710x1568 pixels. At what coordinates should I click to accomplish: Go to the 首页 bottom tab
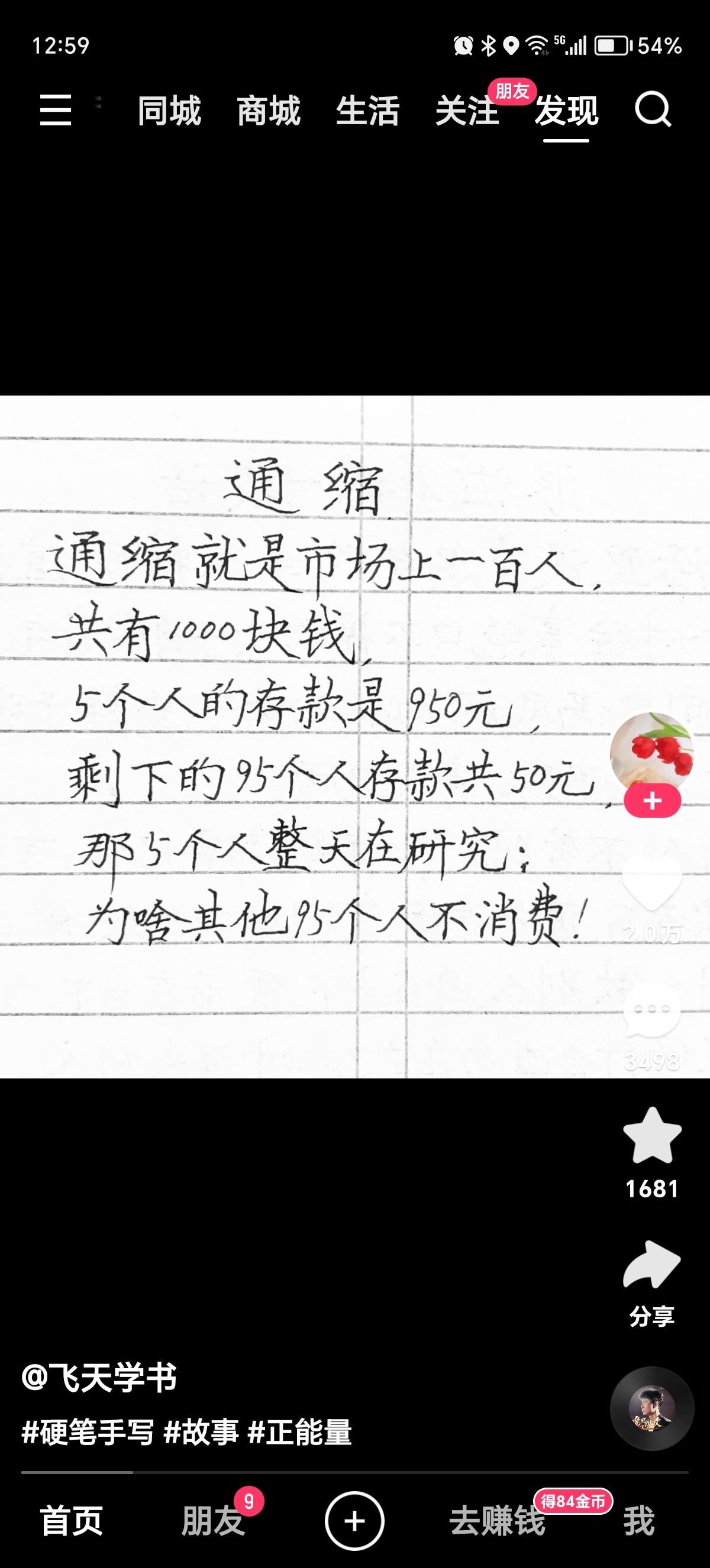click(71, 1521)
